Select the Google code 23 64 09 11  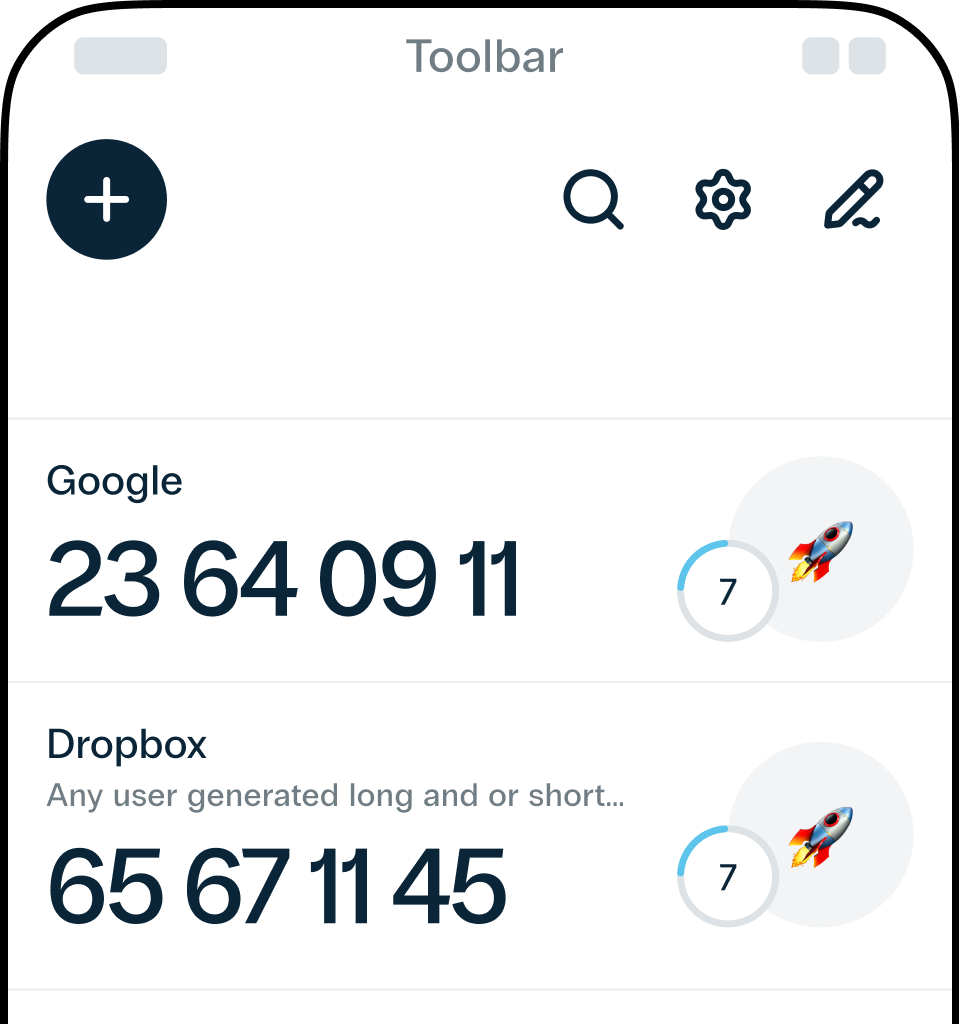coord(284,580)
